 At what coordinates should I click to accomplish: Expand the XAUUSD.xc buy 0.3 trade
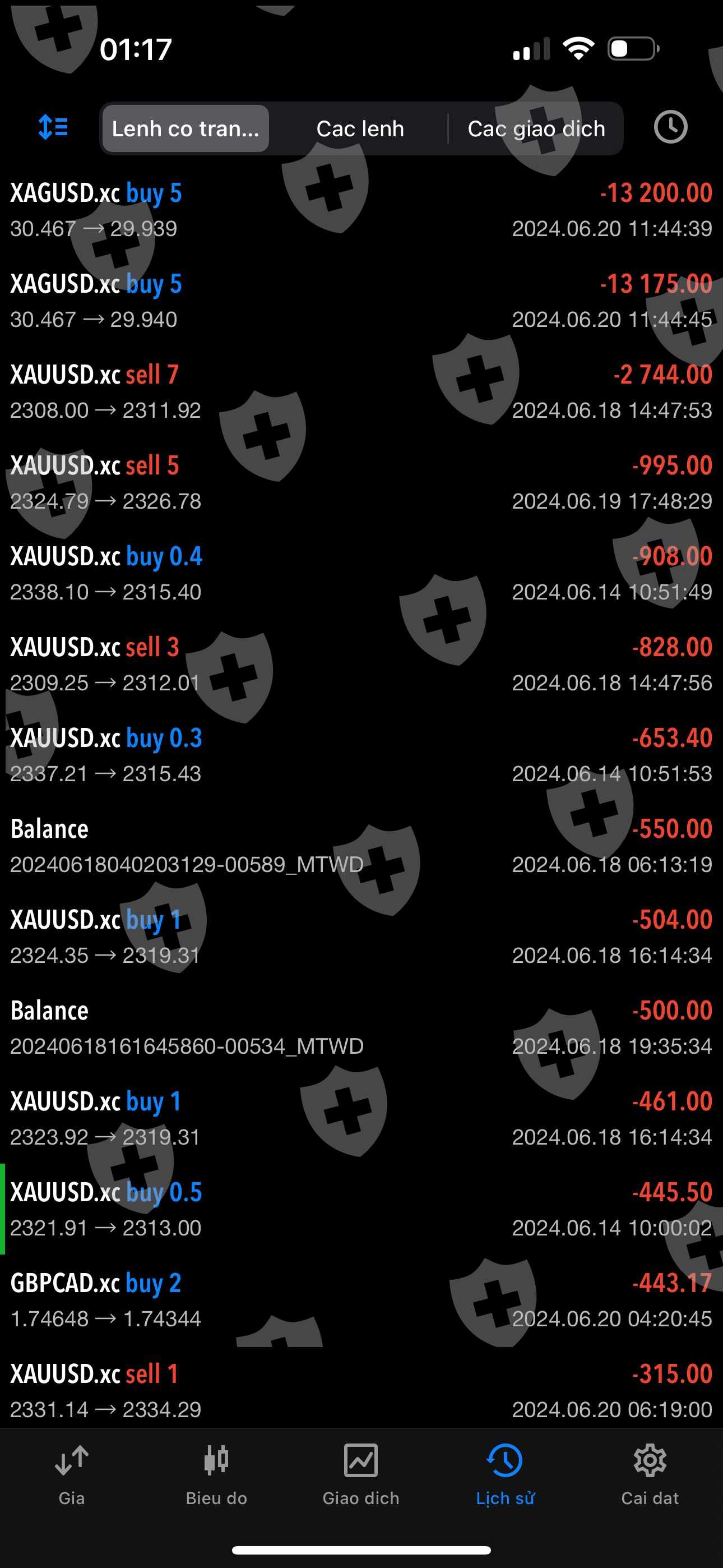(361, 755)
